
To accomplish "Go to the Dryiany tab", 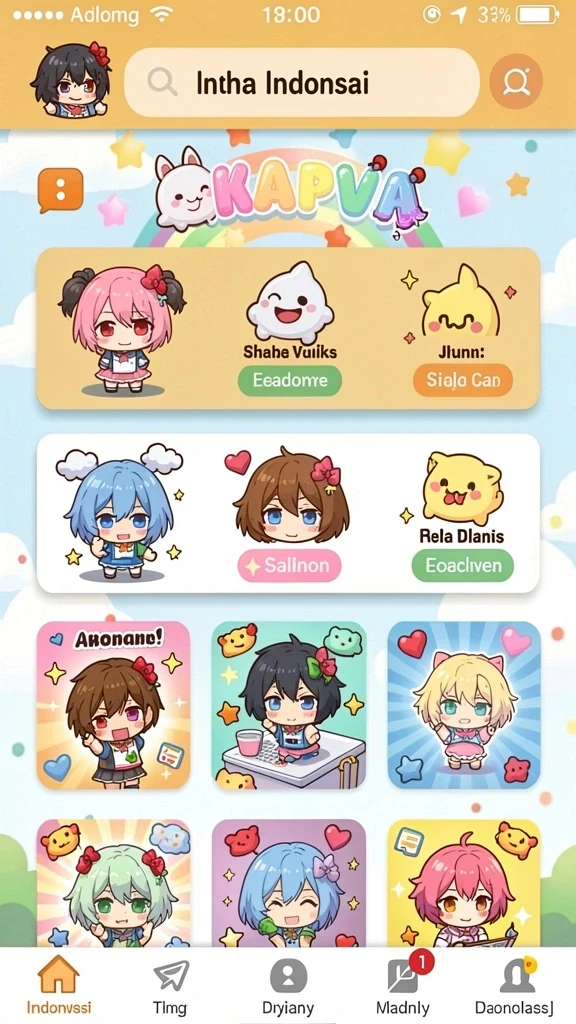I will point(288,985).
